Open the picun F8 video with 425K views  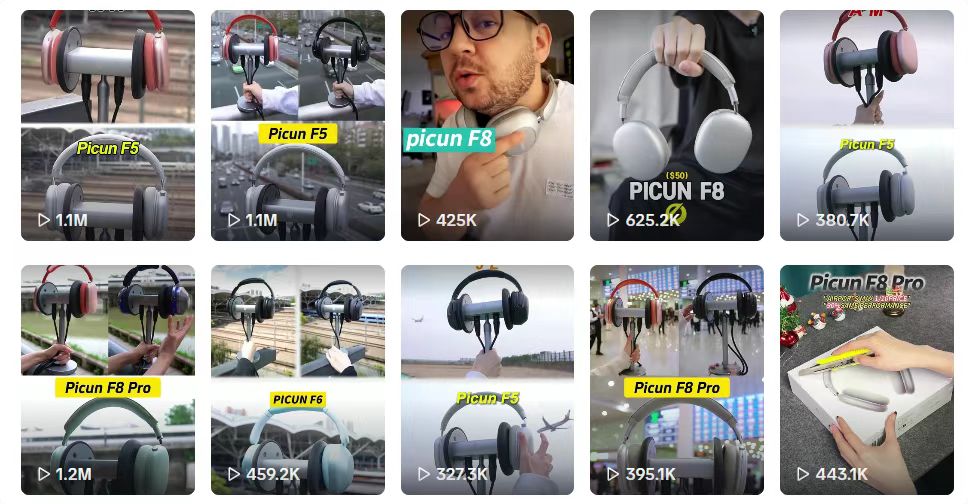point(487,125)
